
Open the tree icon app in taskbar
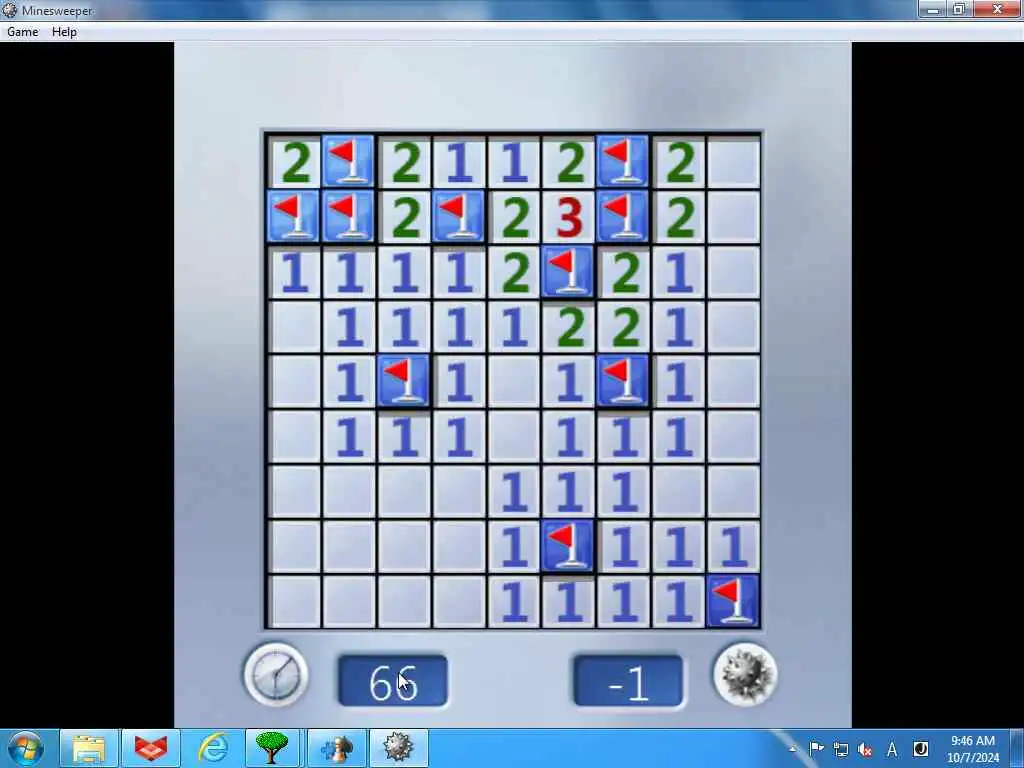(x=272, y=748)
